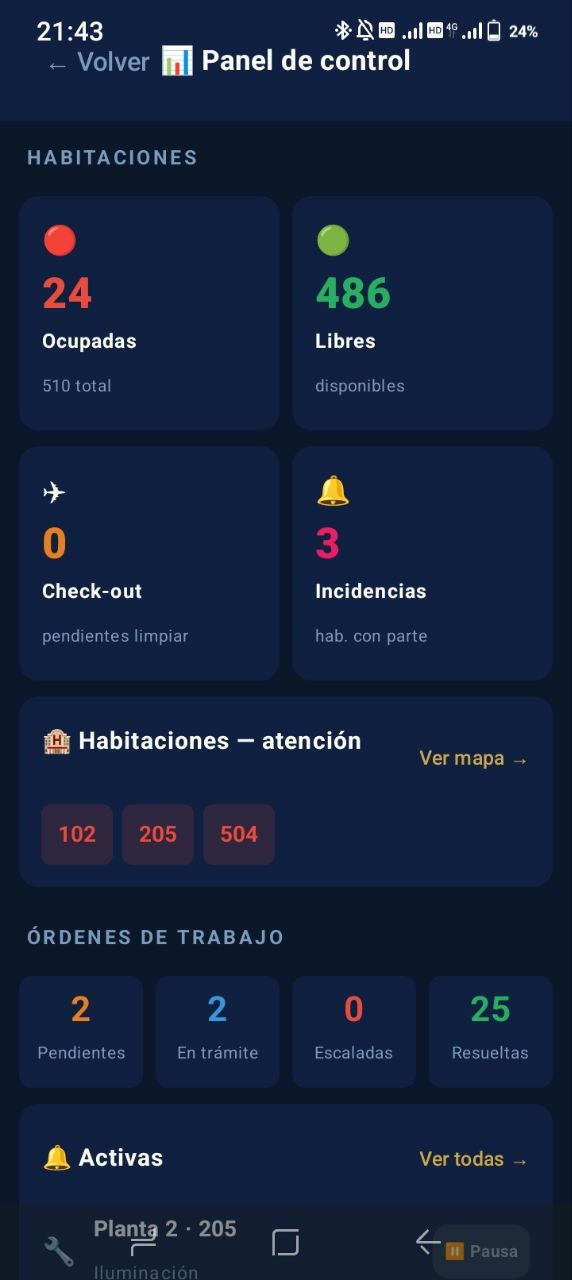
Task: Open Resueltas work orders
Action: point(490,1031)
